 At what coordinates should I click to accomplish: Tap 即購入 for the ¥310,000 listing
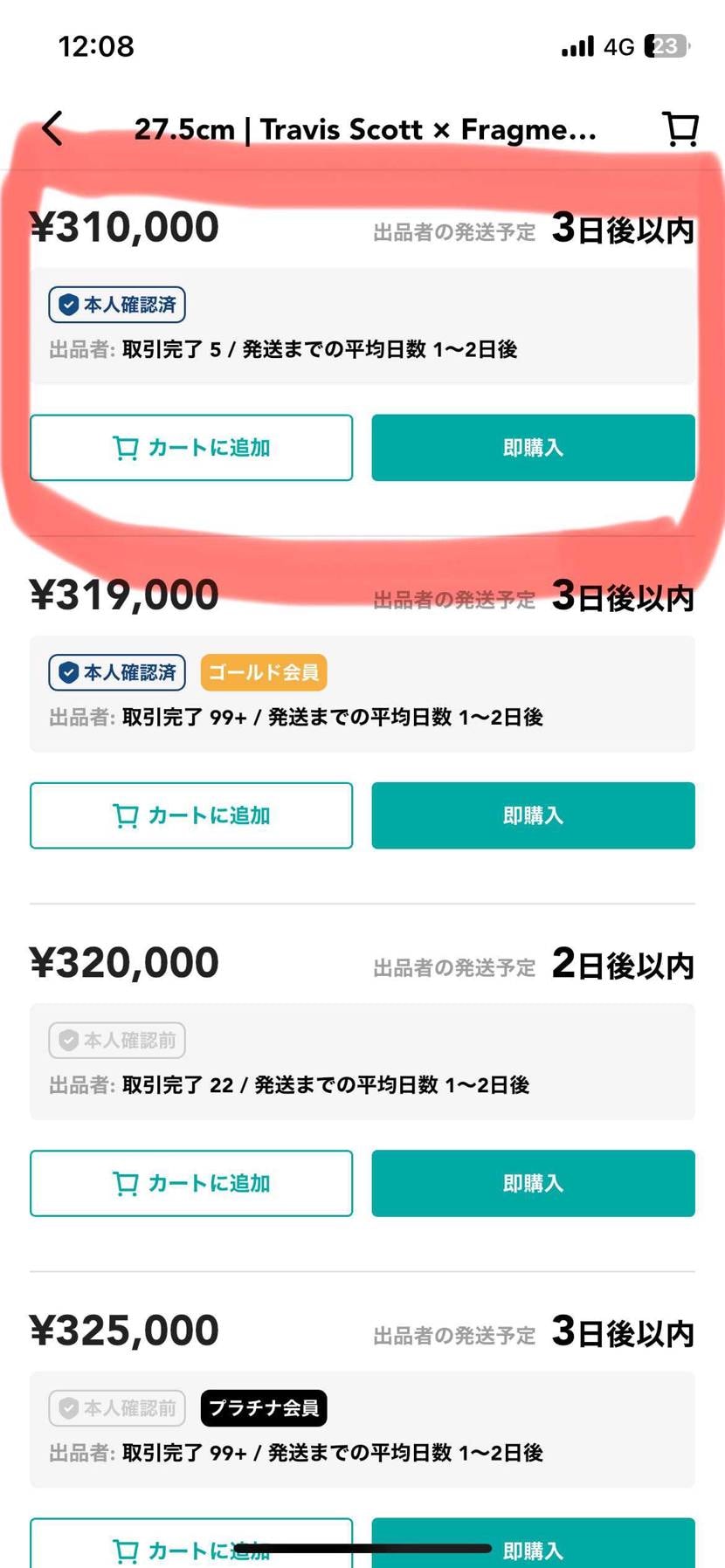[x=533, y=448]
